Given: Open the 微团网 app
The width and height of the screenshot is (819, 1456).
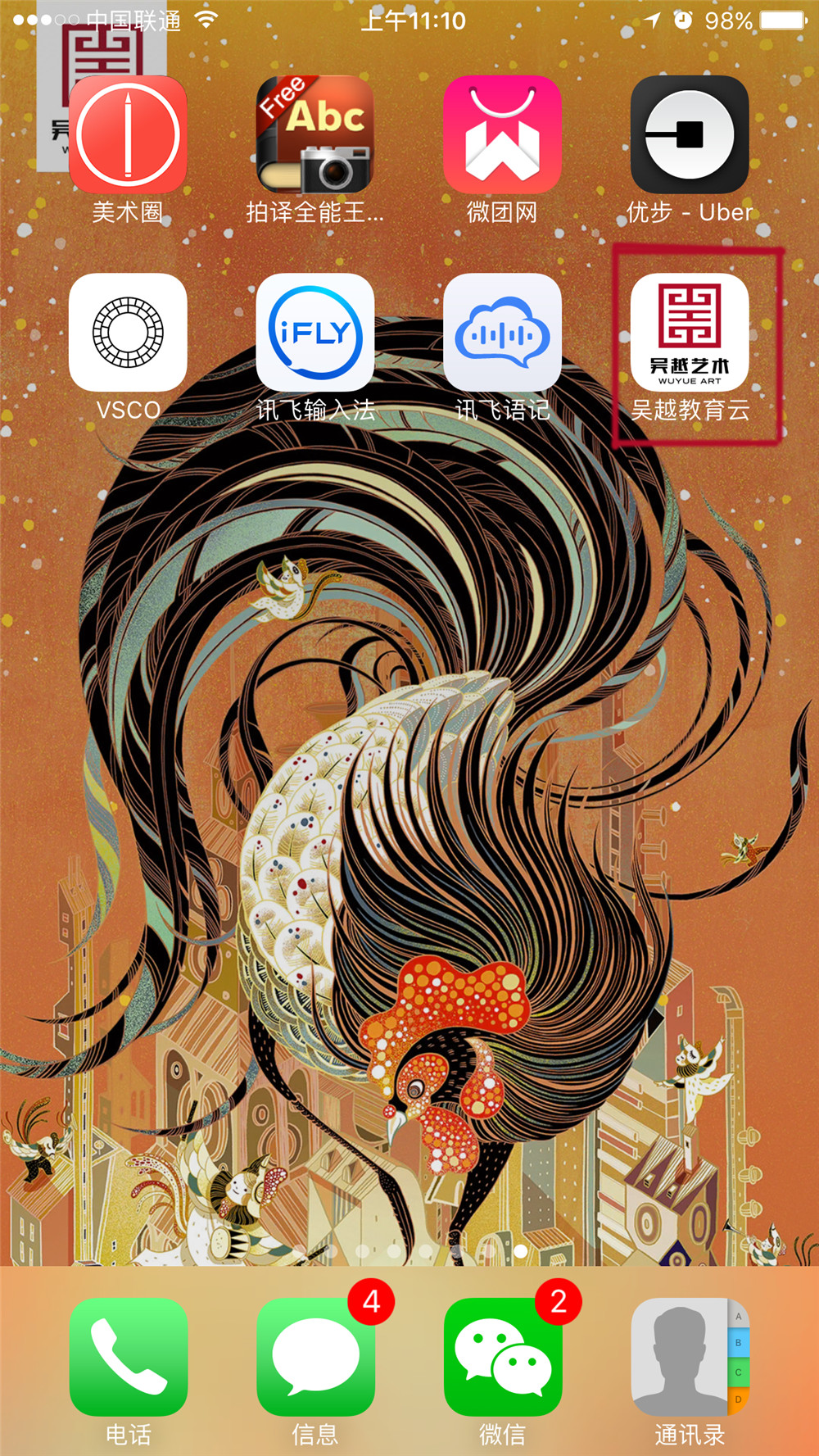Looking at the screenshot, I should [502, 135].
